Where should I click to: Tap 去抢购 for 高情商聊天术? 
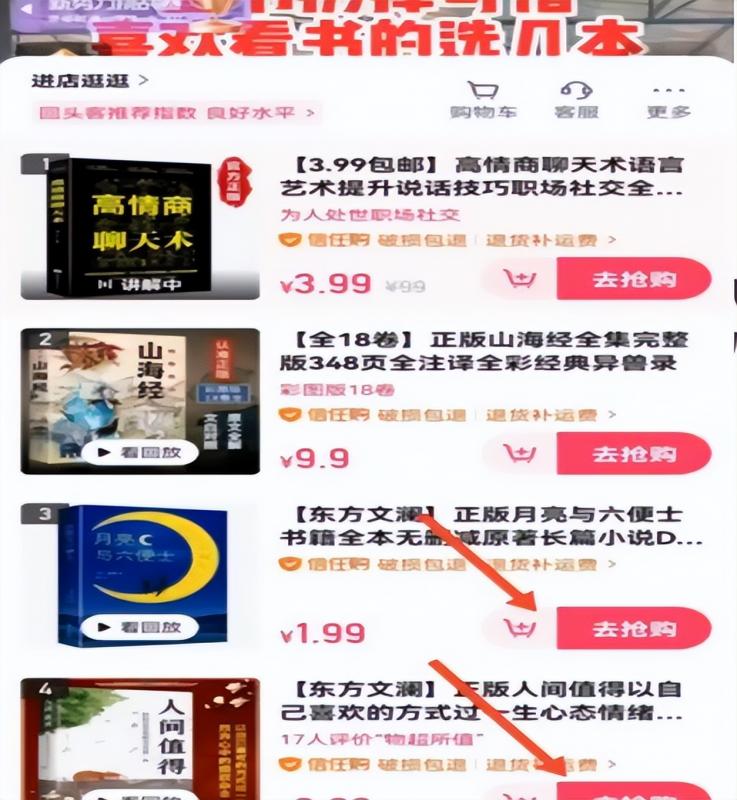(633, 279)
